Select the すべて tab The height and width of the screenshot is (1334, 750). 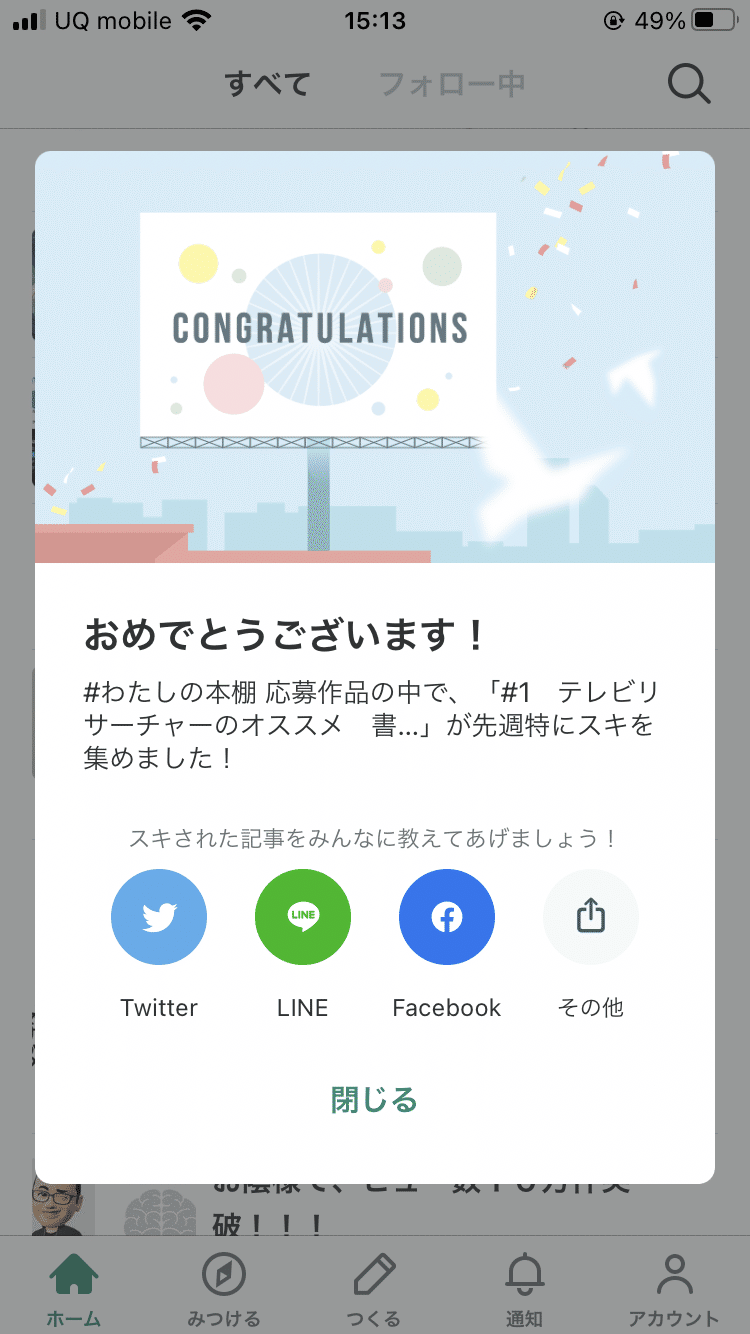click(268, 84)
